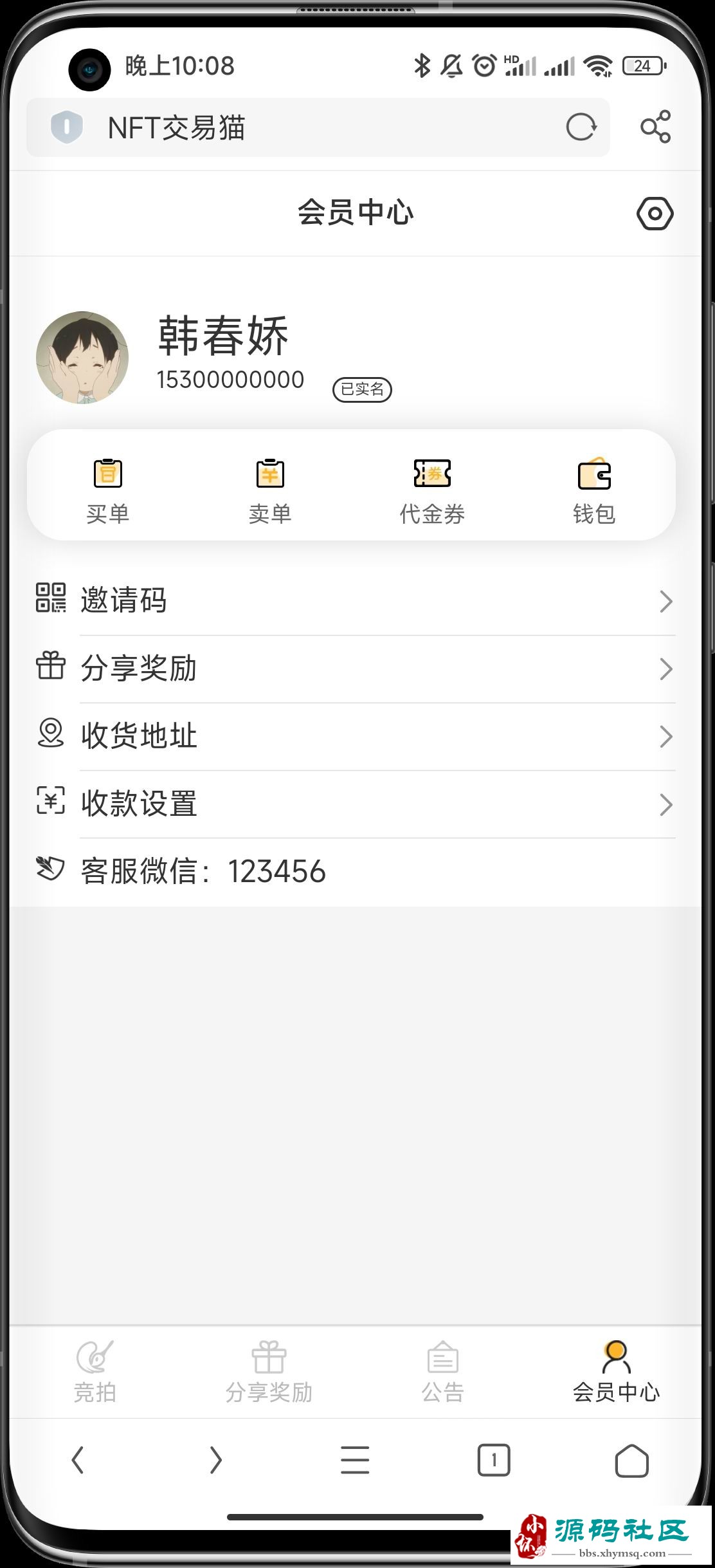The image size is (715, 1568).
Task: Open the settings hexagon icon
Action: click(655, 214)
